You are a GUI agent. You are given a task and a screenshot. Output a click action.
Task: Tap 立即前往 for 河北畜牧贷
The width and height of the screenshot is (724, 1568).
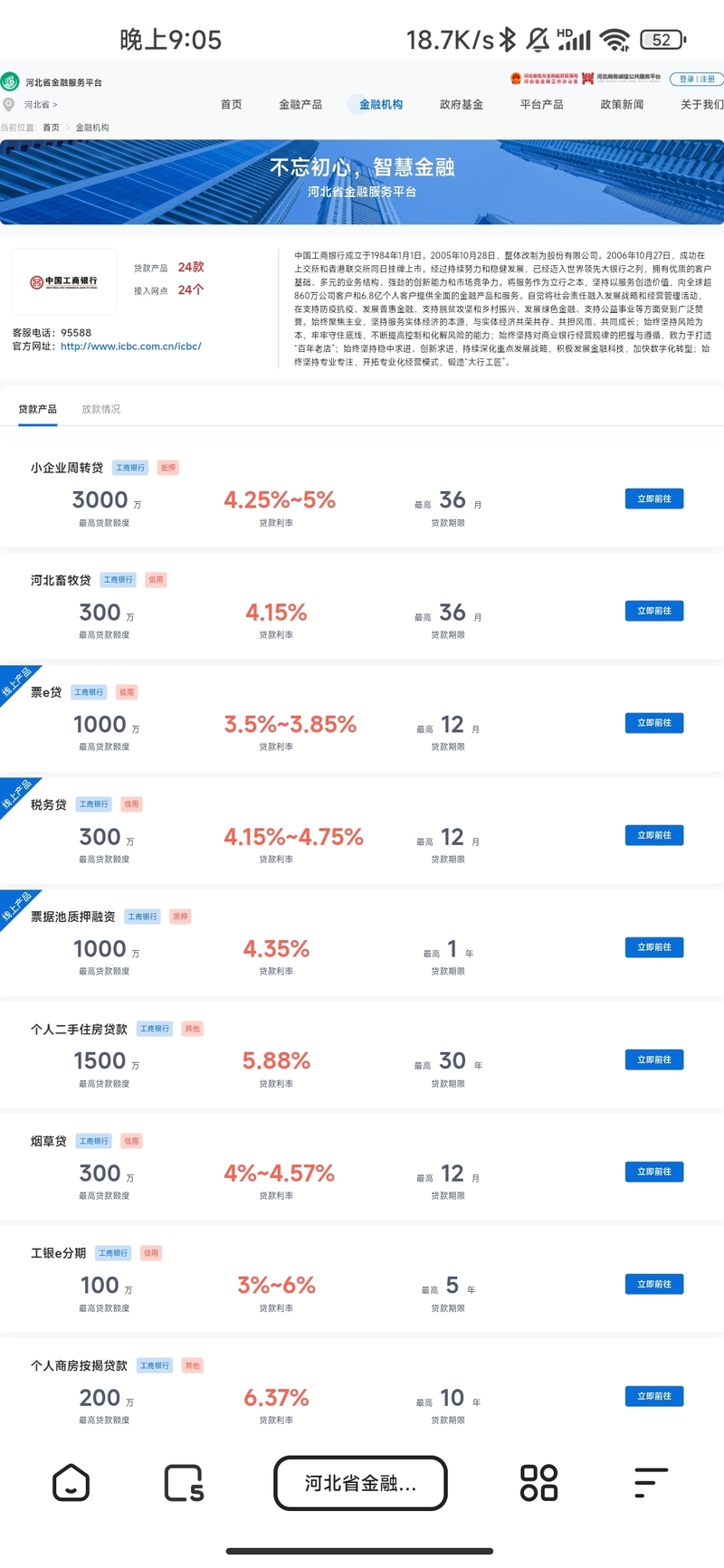tap(654, 611)
